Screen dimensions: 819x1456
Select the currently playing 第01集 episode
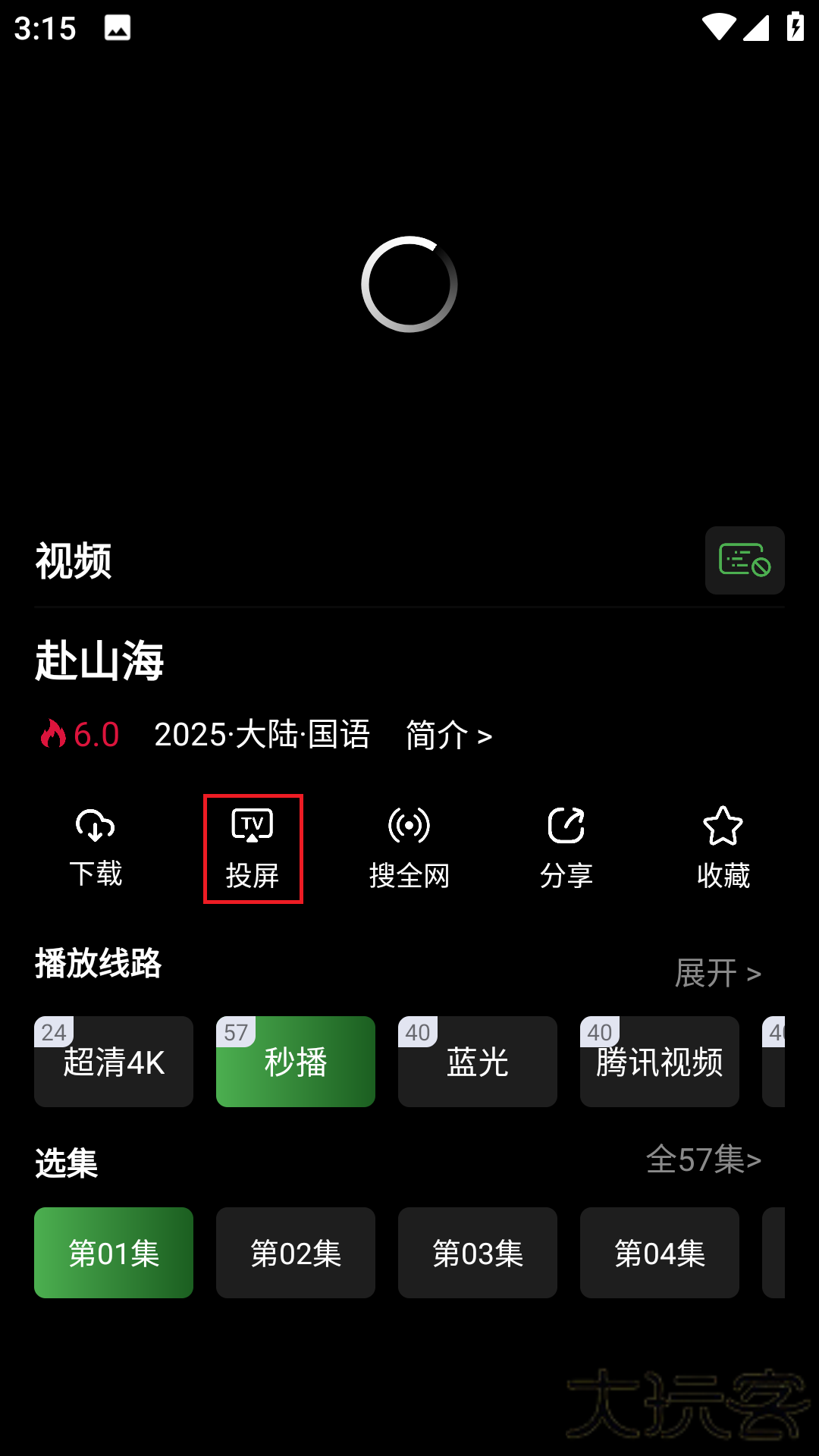(x=113, y=1253)
